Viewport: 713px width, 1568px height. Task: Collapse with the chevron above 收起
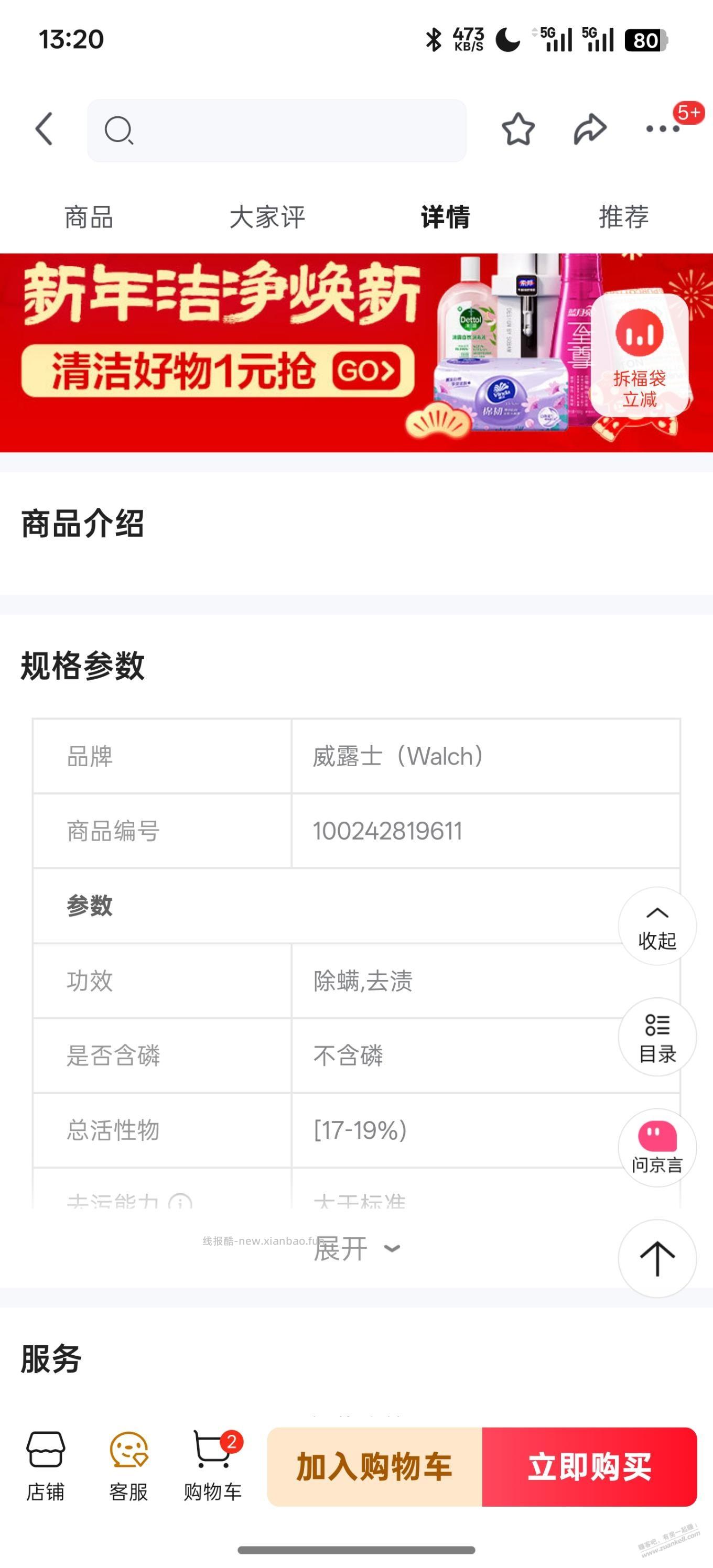click(x=656, y=913)
